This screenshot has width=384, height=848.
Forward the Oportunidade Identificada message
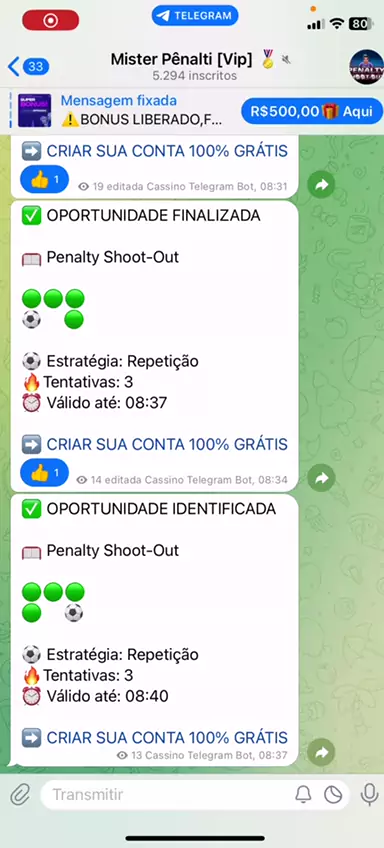tap(322, 752)
